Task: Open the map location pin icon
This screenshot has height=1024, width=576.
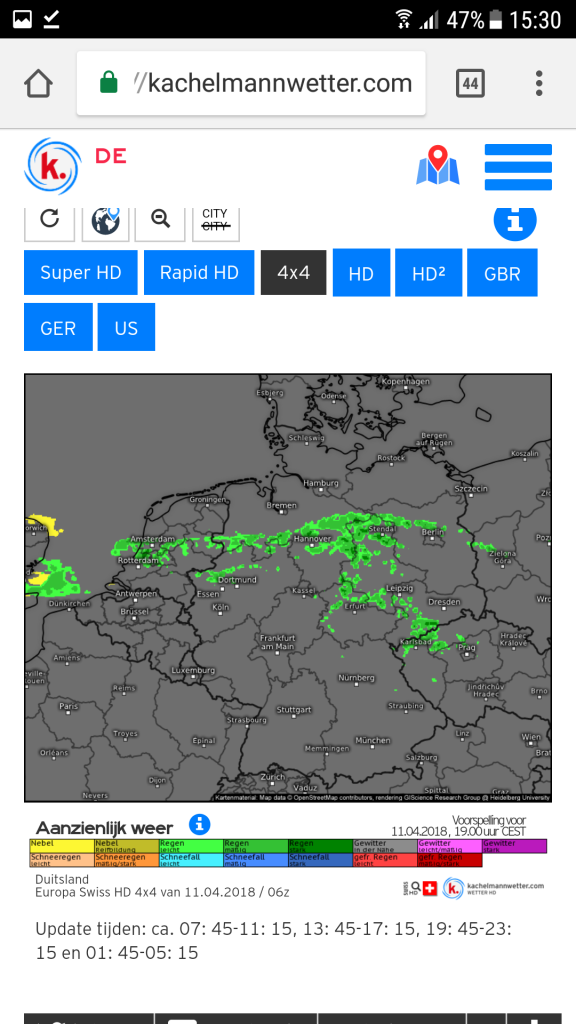Action: (438, 165)
